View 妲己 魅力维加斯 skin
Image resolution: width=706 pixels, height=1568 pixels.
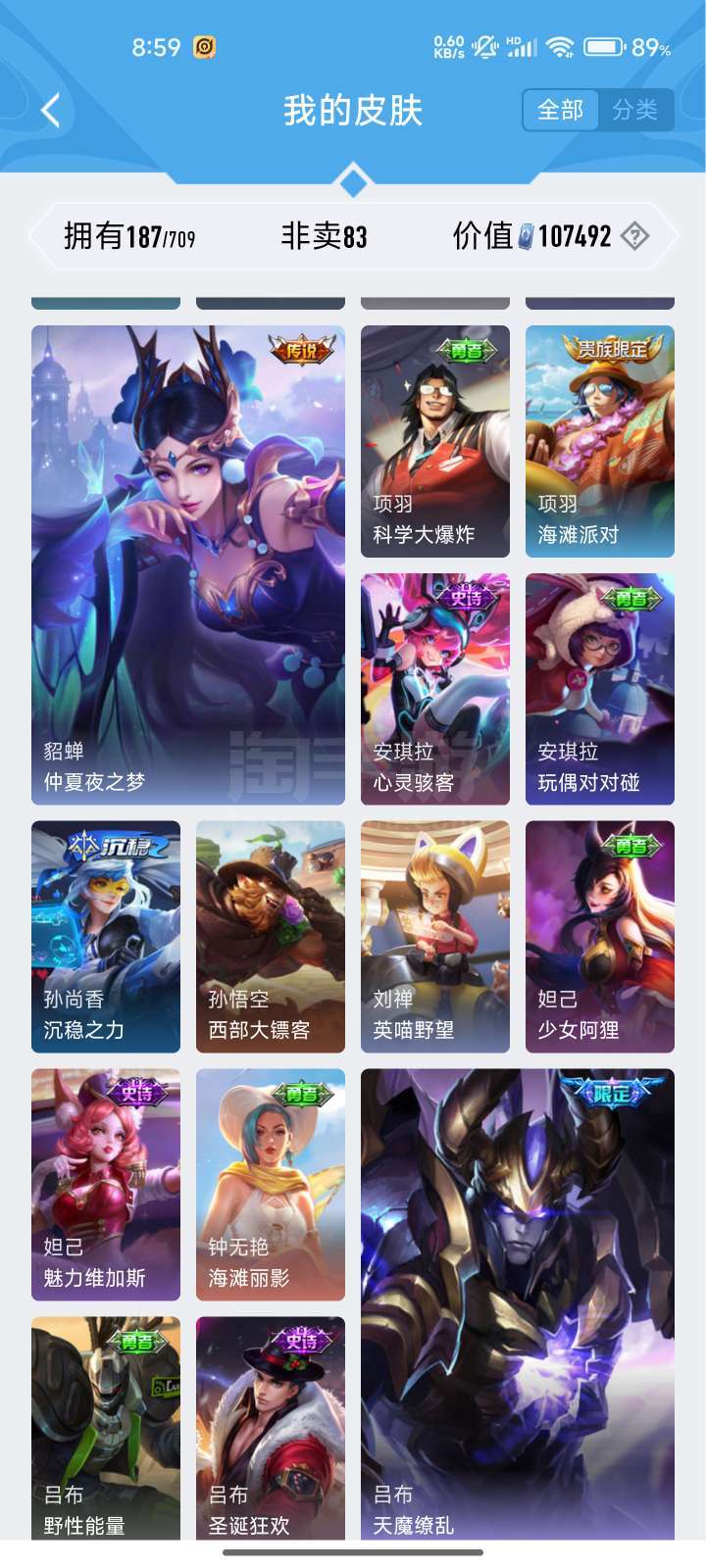(106, 1185)
